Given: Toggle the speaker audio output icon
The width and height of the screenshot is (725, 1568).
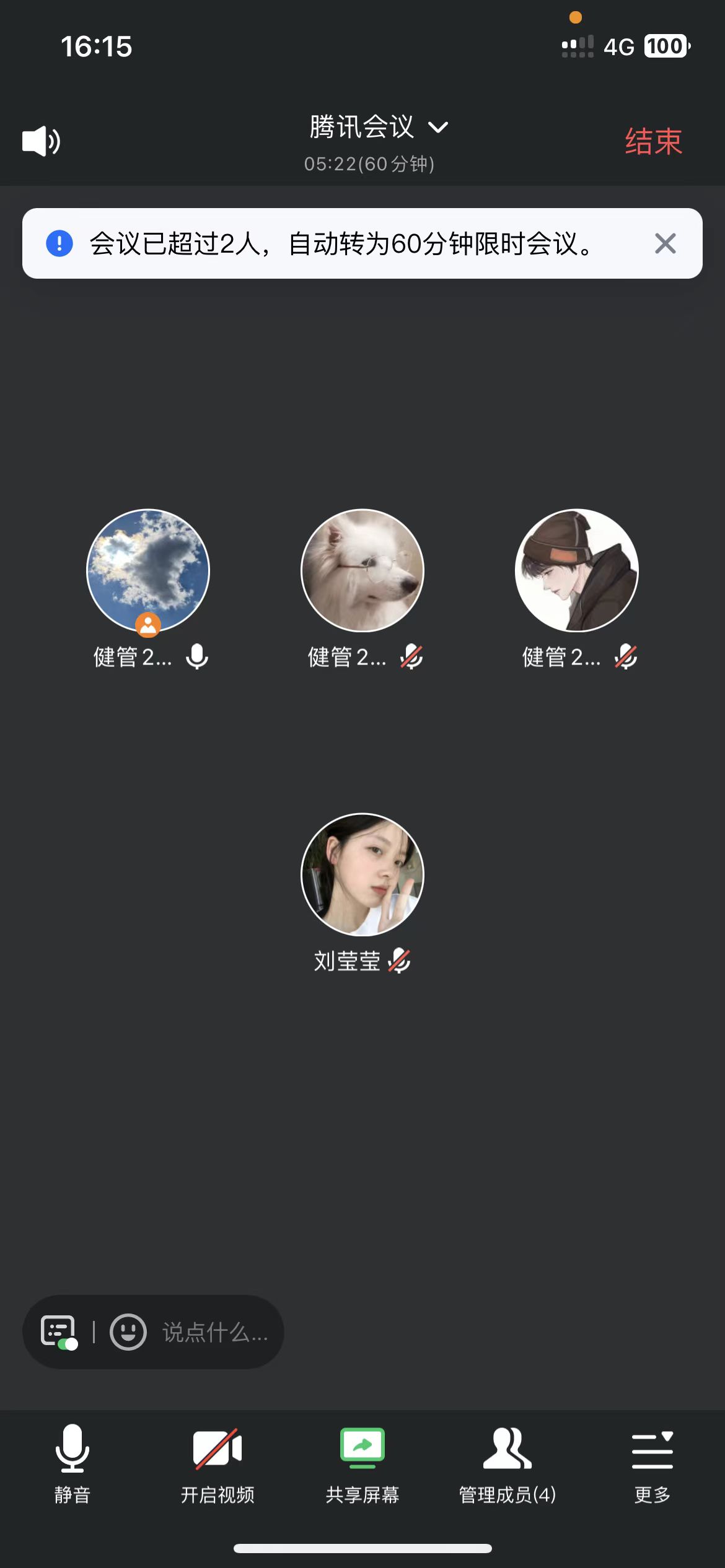Looking at the screenshot, I should [x=41, y=141].
